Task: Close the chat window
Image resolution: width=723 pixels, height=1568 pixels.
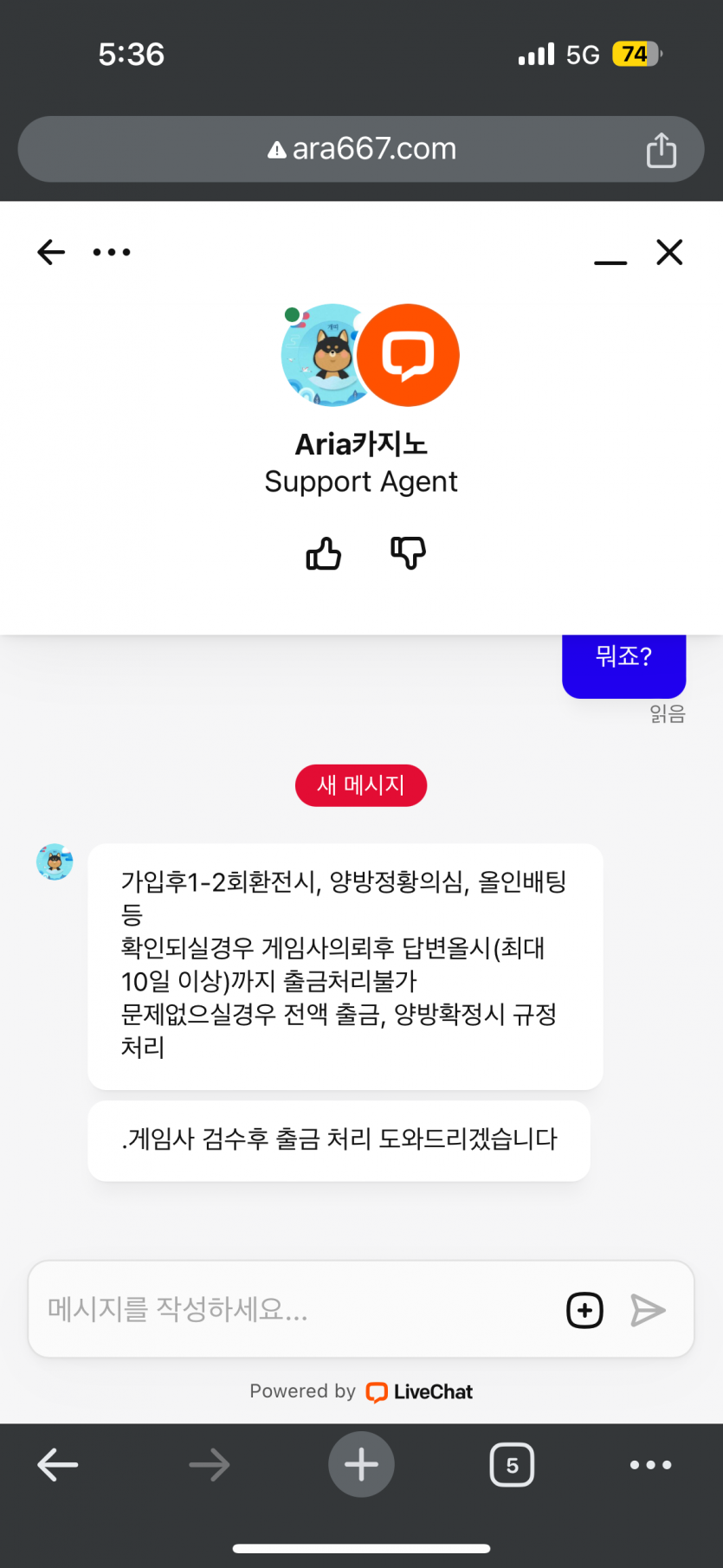Action: pyautogui.click(x=669, y=252)
